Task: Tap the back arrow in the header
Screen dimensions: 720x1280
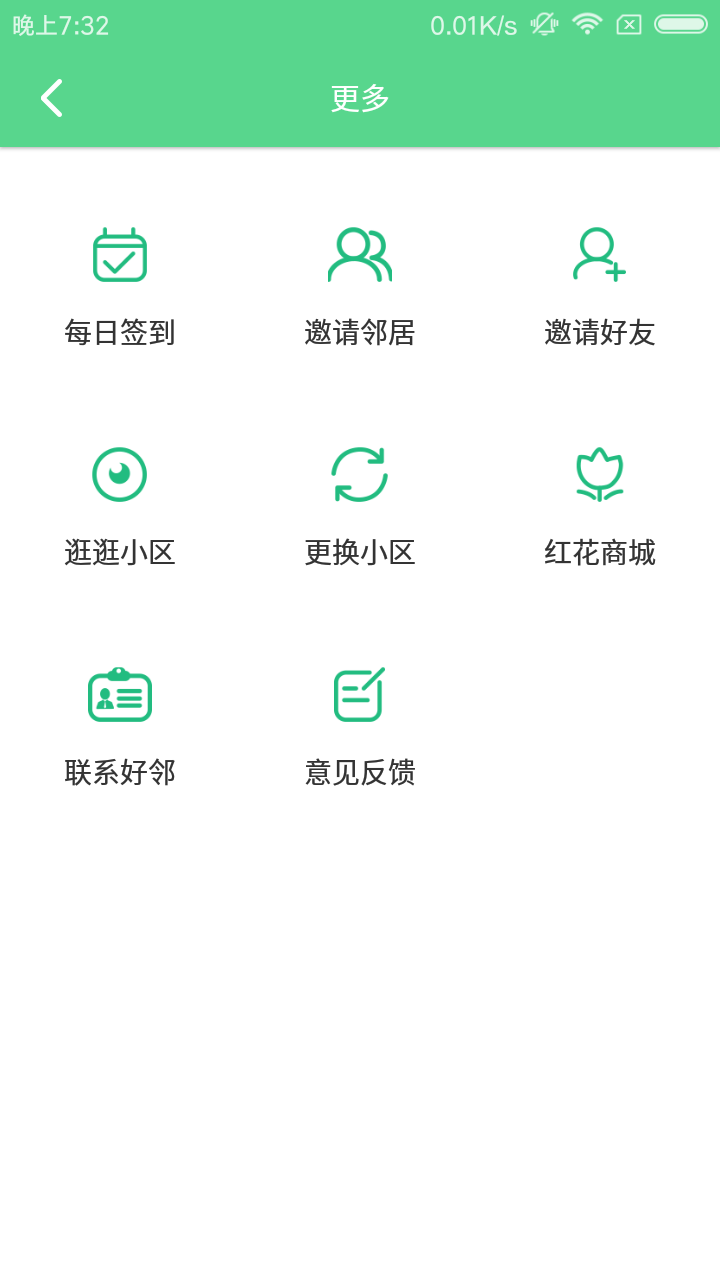Action: pyautogui.click(x=51, y=98)
